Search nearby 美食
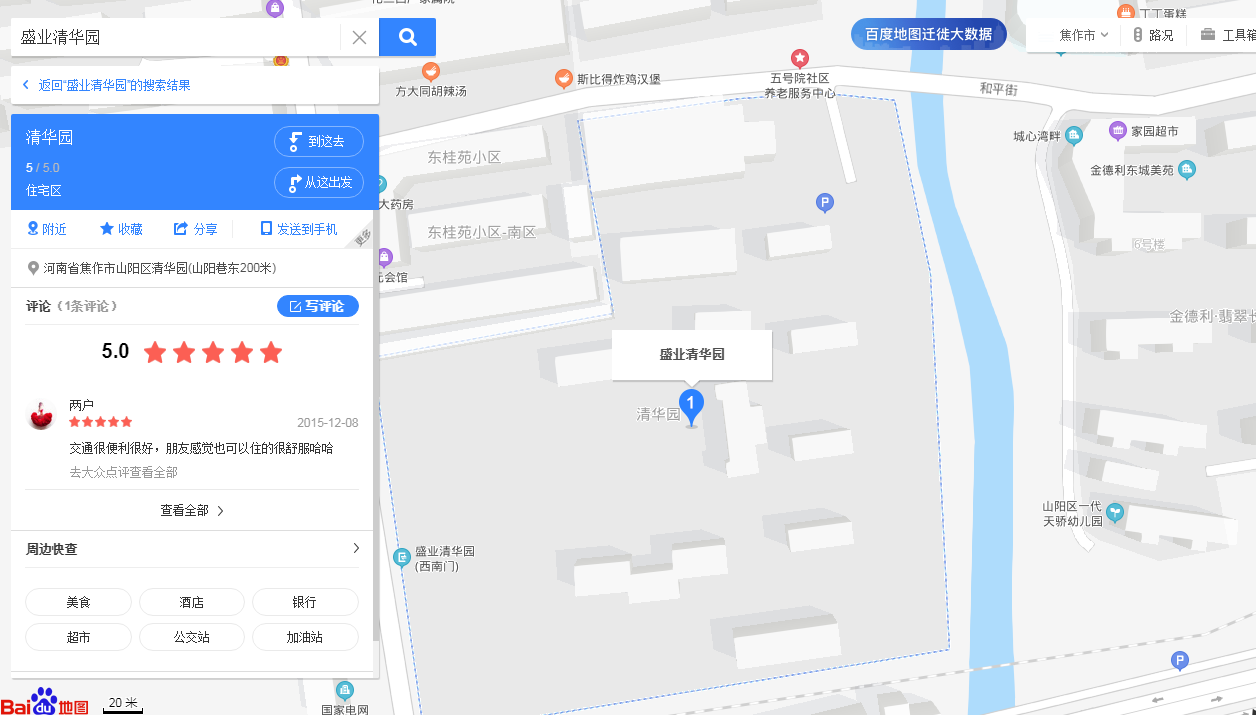Image resolution: width=1256 pixels, height=715 pixels. 78,602
